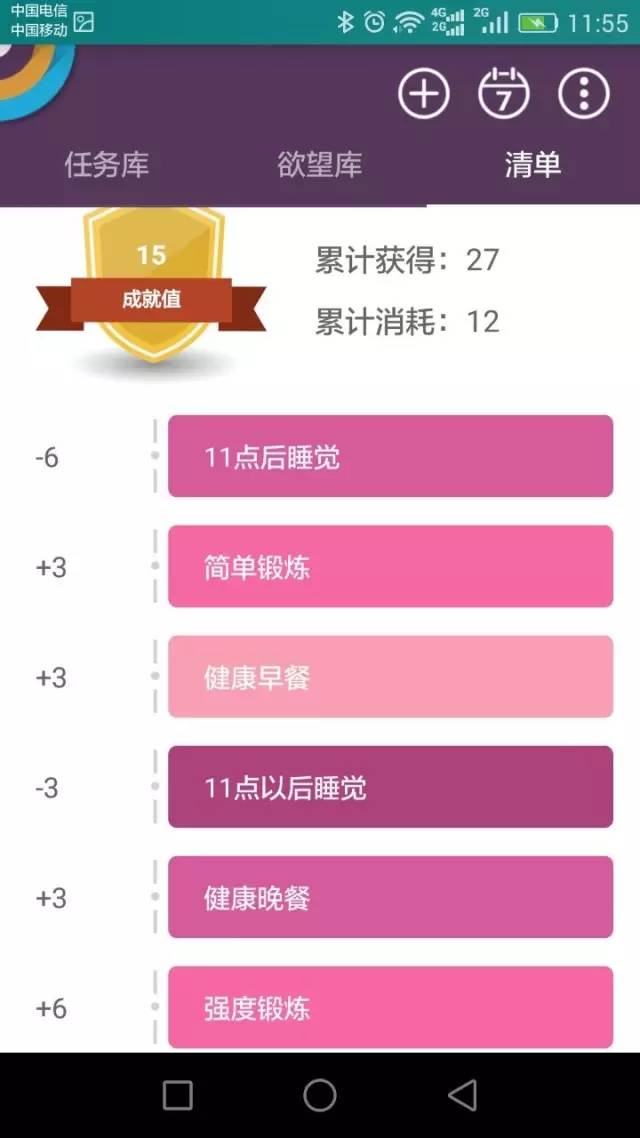Go to the home screen
The height and width of the screenshot is (1138, 640).
coord(320,1096)
